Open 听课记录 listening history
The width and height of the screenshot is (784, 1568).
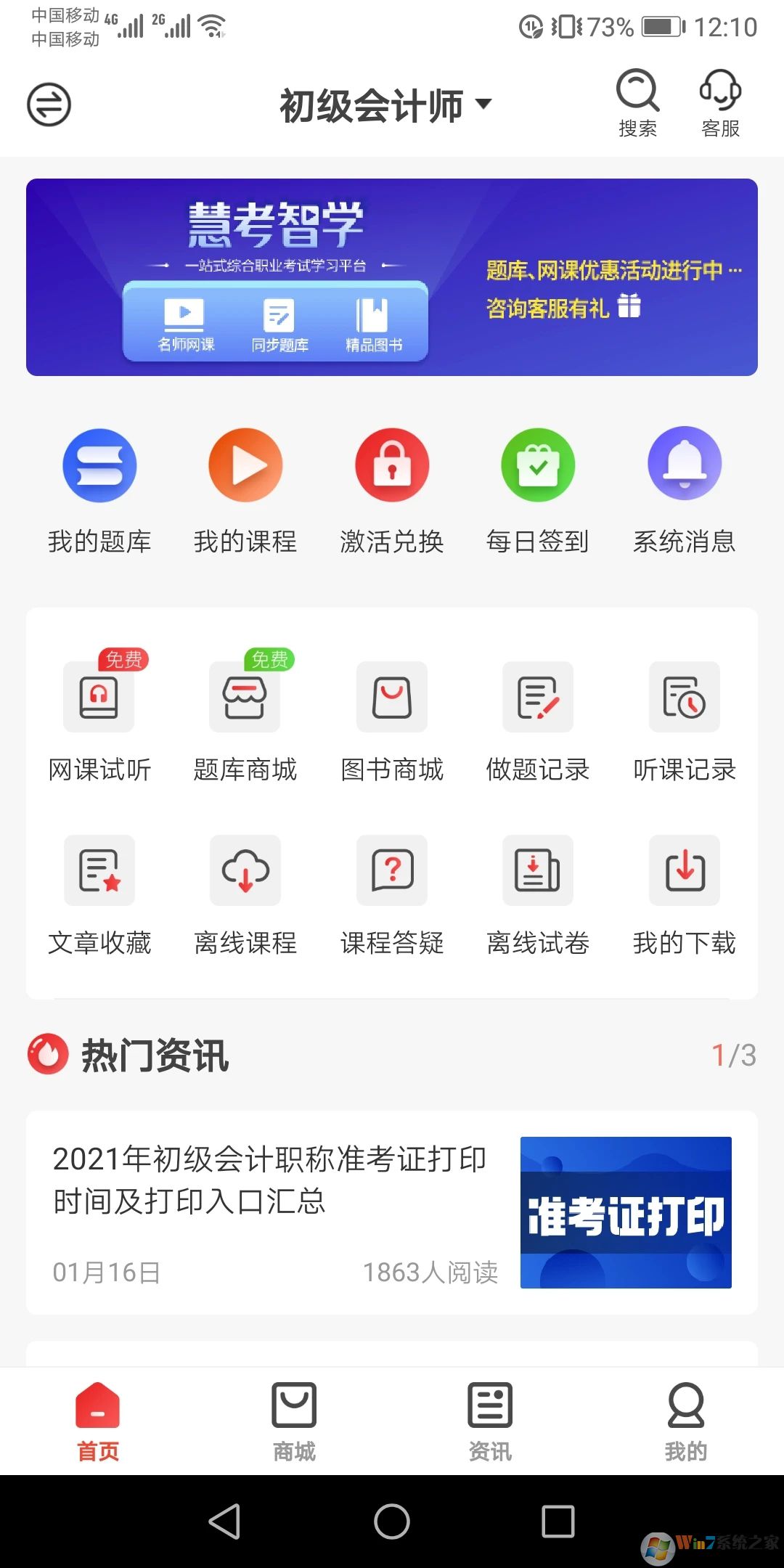tap(684, 722)
